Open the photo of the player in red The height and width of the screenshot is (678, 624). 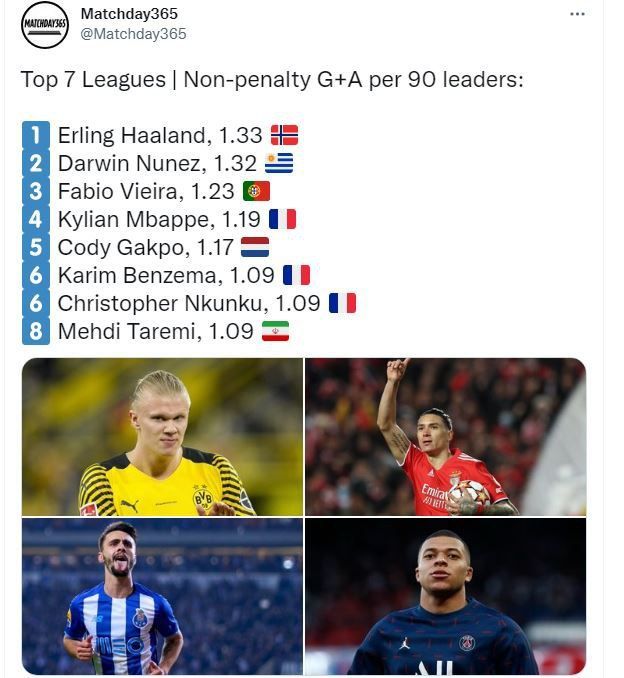[445, 437]
